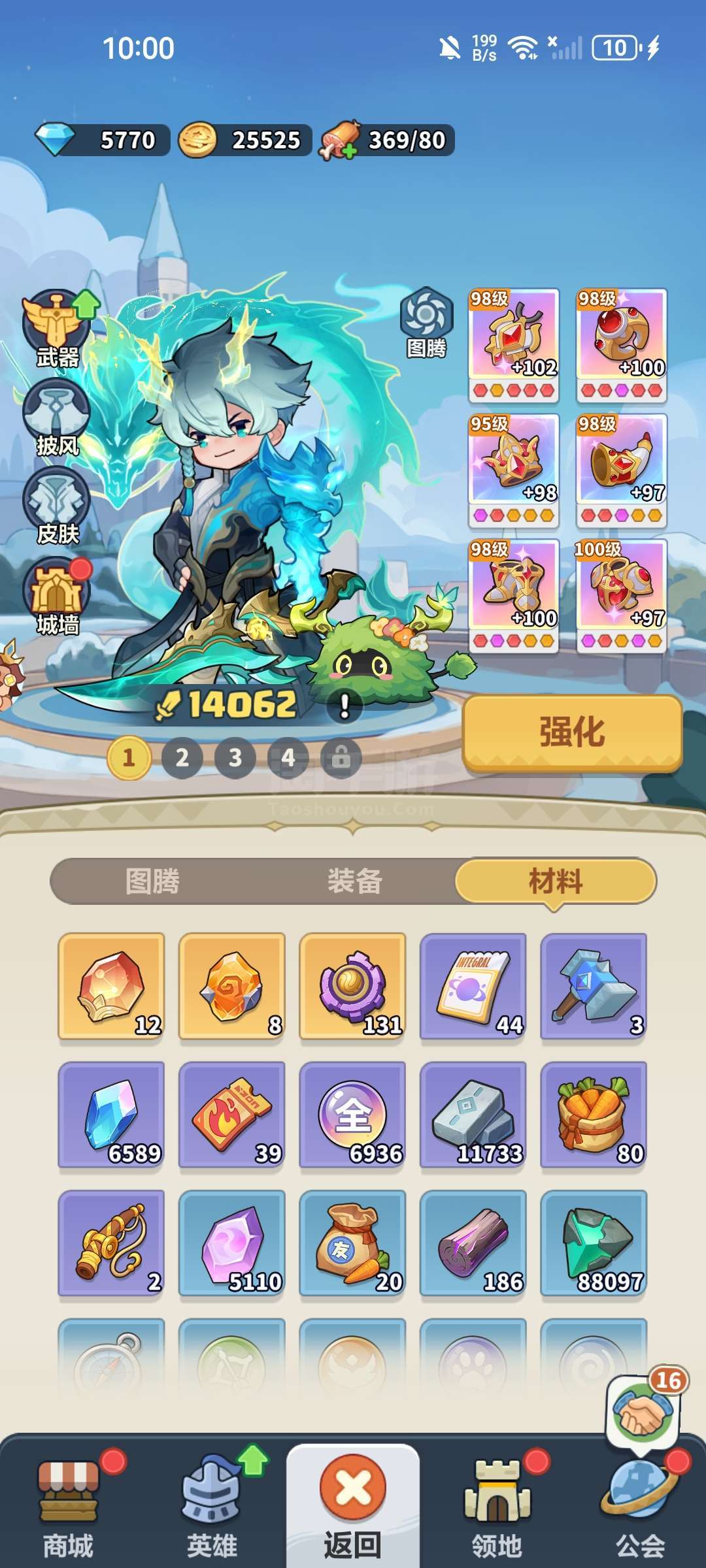
Task: Switch to the 装备 equipment tab
Action: point(354,881)
